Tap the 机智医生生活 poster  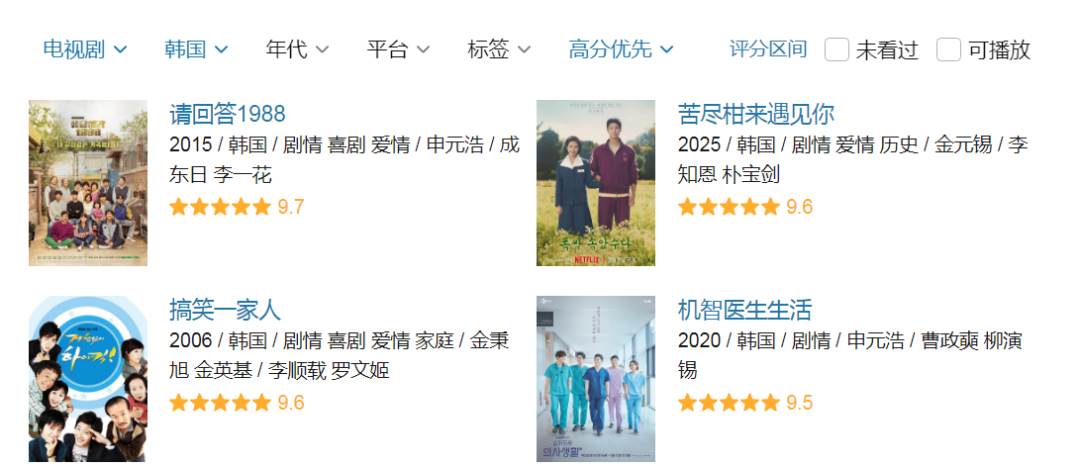[x=596, y=380]
